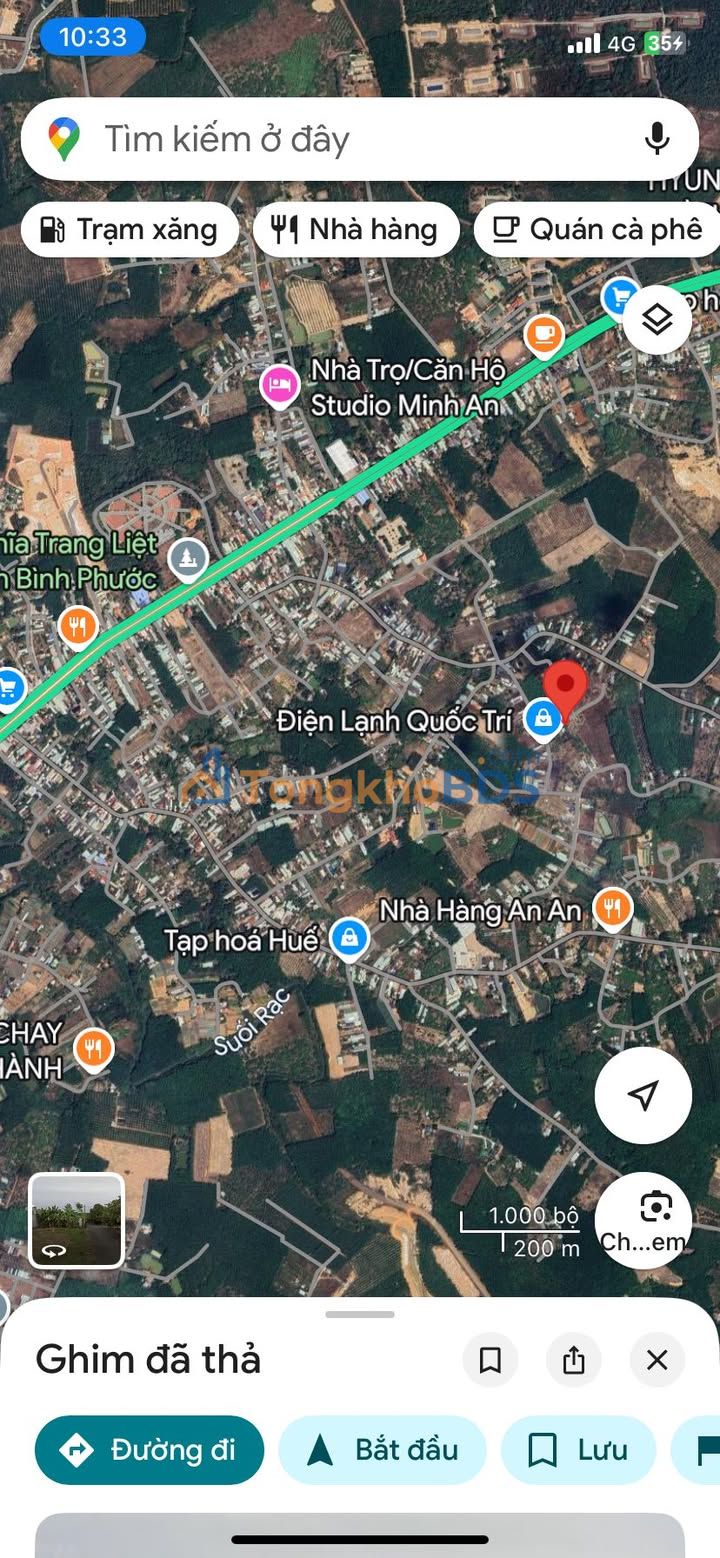
Task: Open Nhà Hàng An An marker
Action: point(612,908)
